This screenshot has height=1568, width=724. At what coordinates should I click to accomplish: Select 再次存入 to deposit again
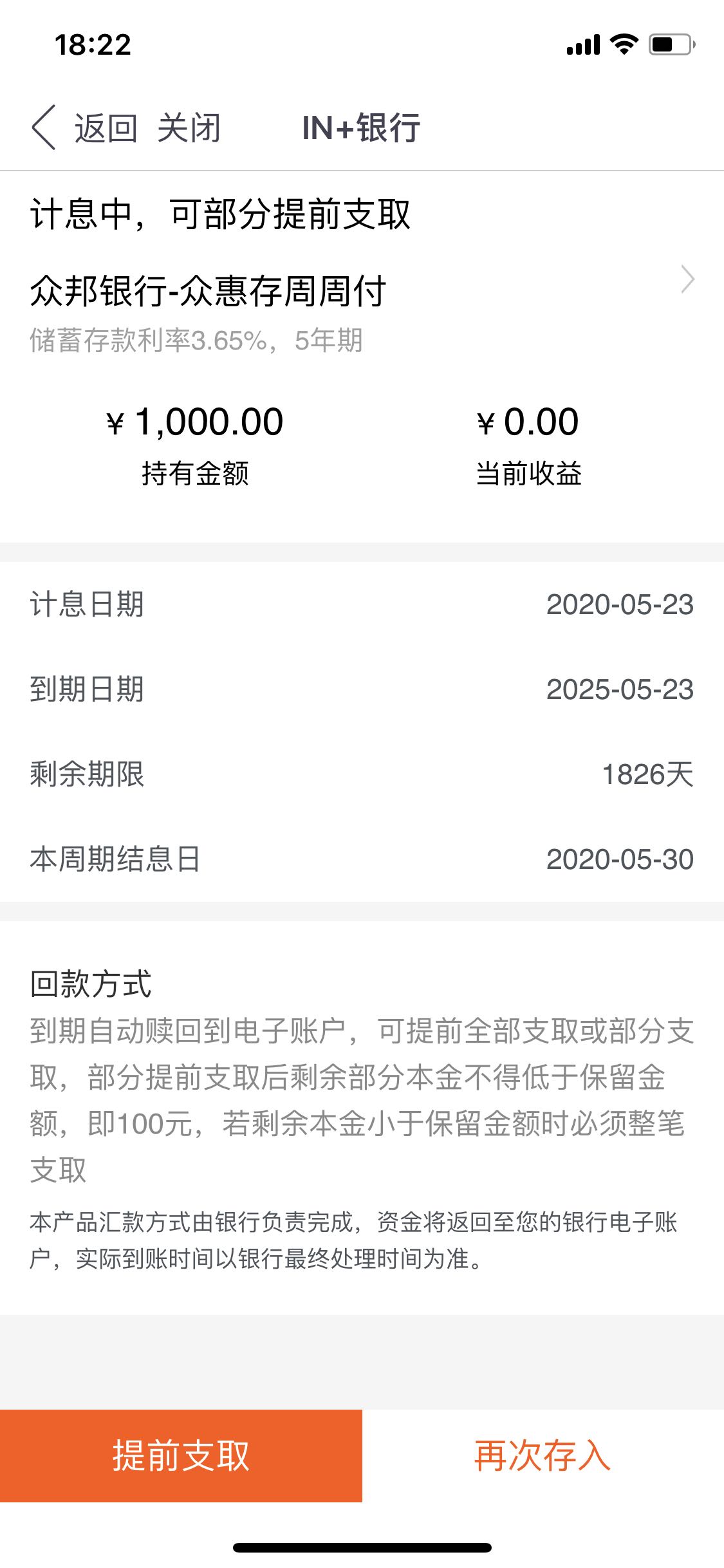click(x=543, y=1455)
